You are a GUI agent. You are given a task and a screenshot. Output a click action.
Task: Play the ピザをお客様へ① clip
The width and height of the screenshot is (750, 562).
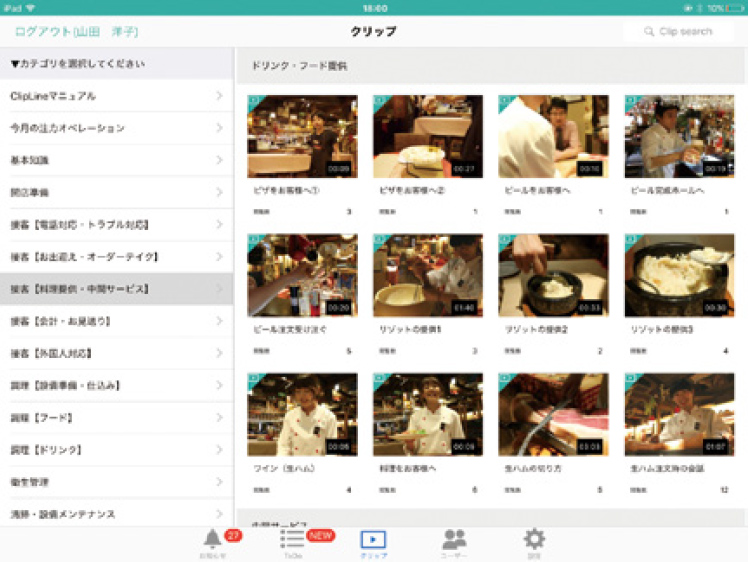click(302, 137)
